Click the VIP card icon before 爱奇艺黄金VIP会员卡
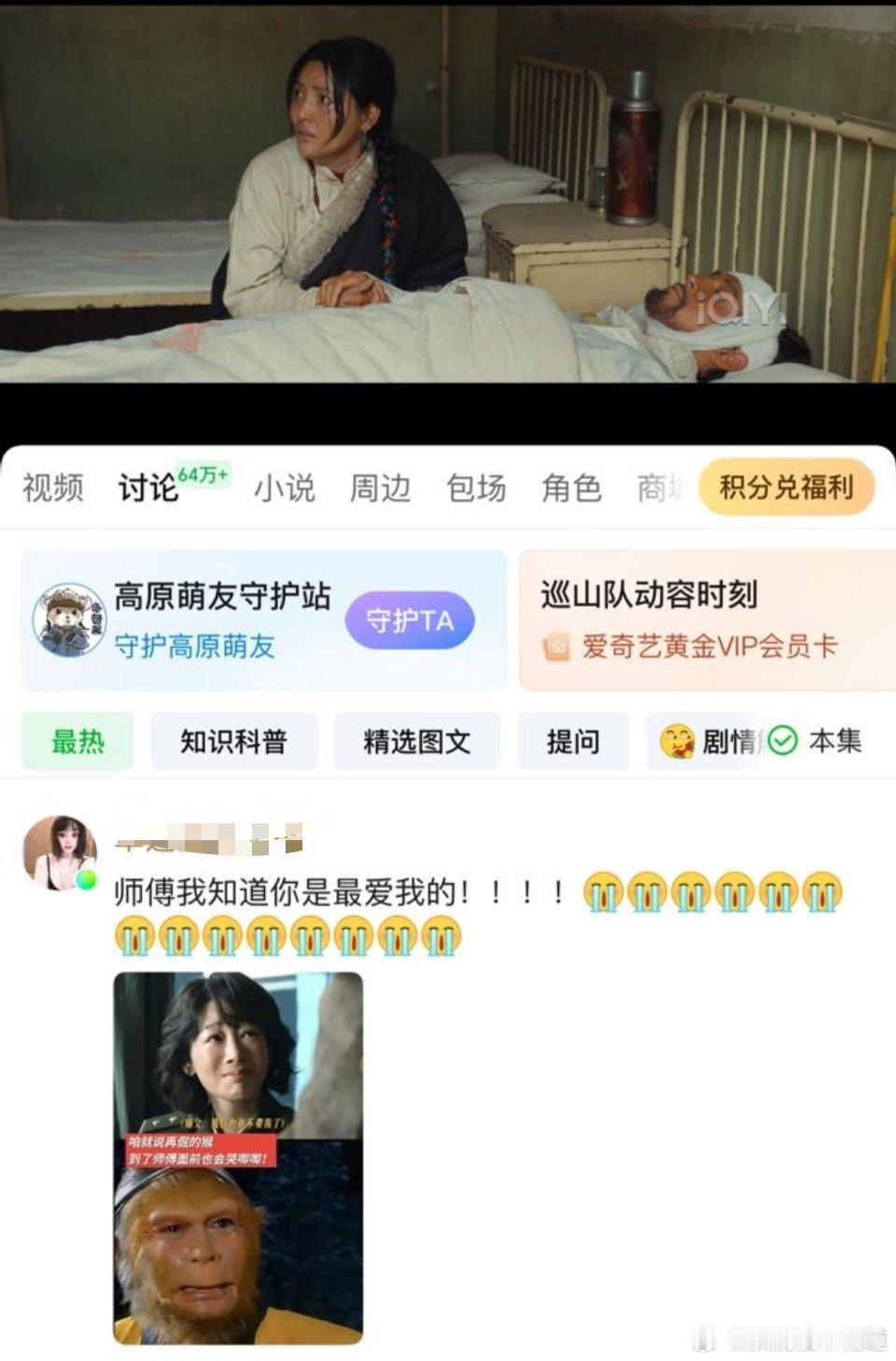 pos(558,647)
